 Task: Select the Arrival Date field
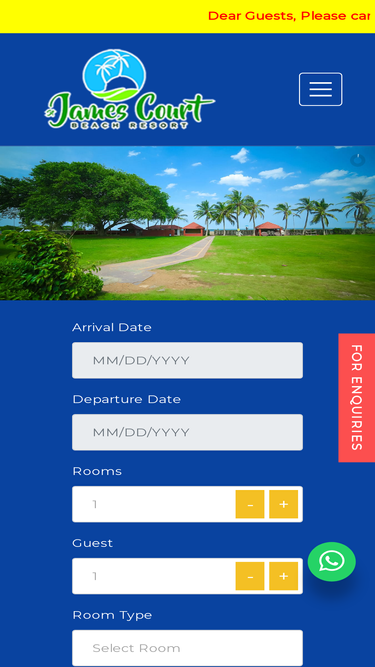(187, 360)
